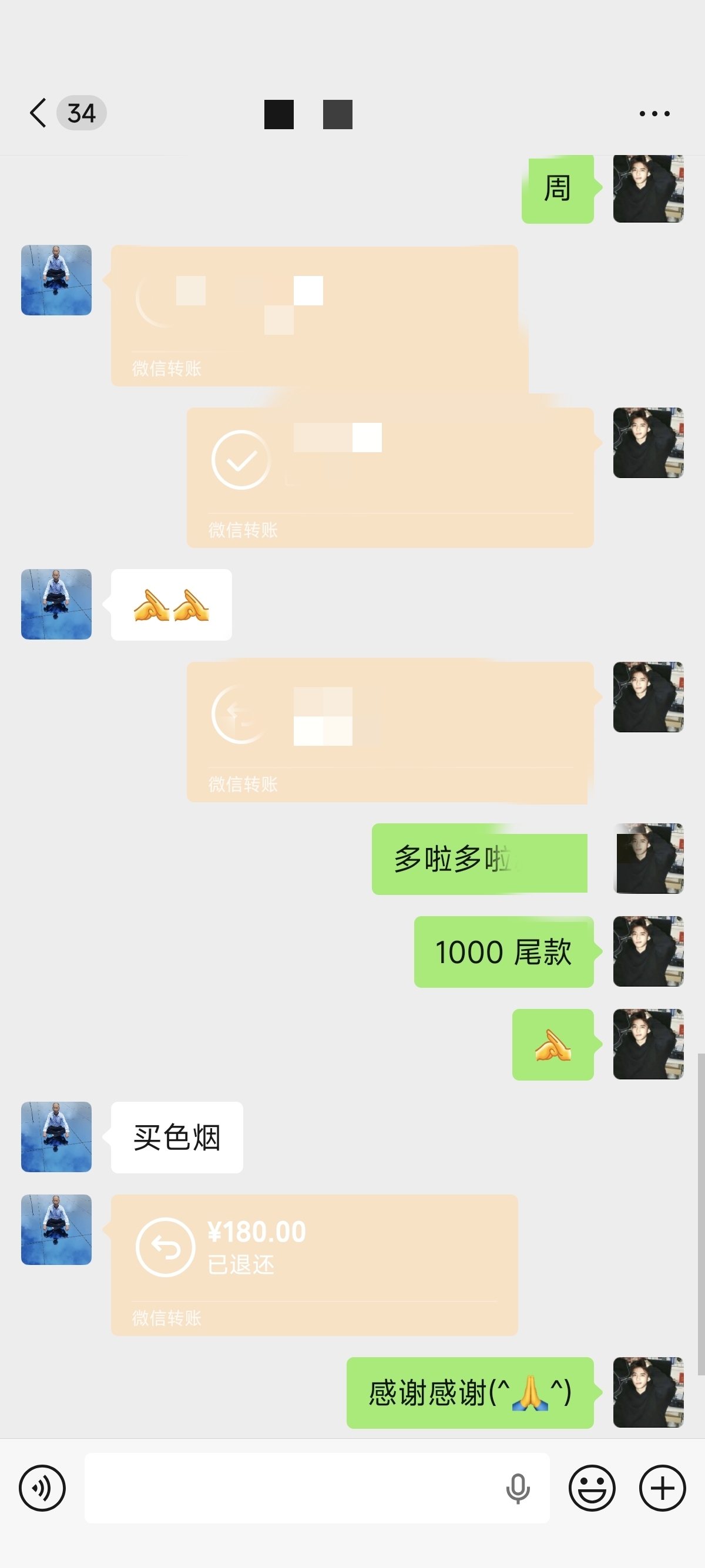Go back to the chat list

38,113
